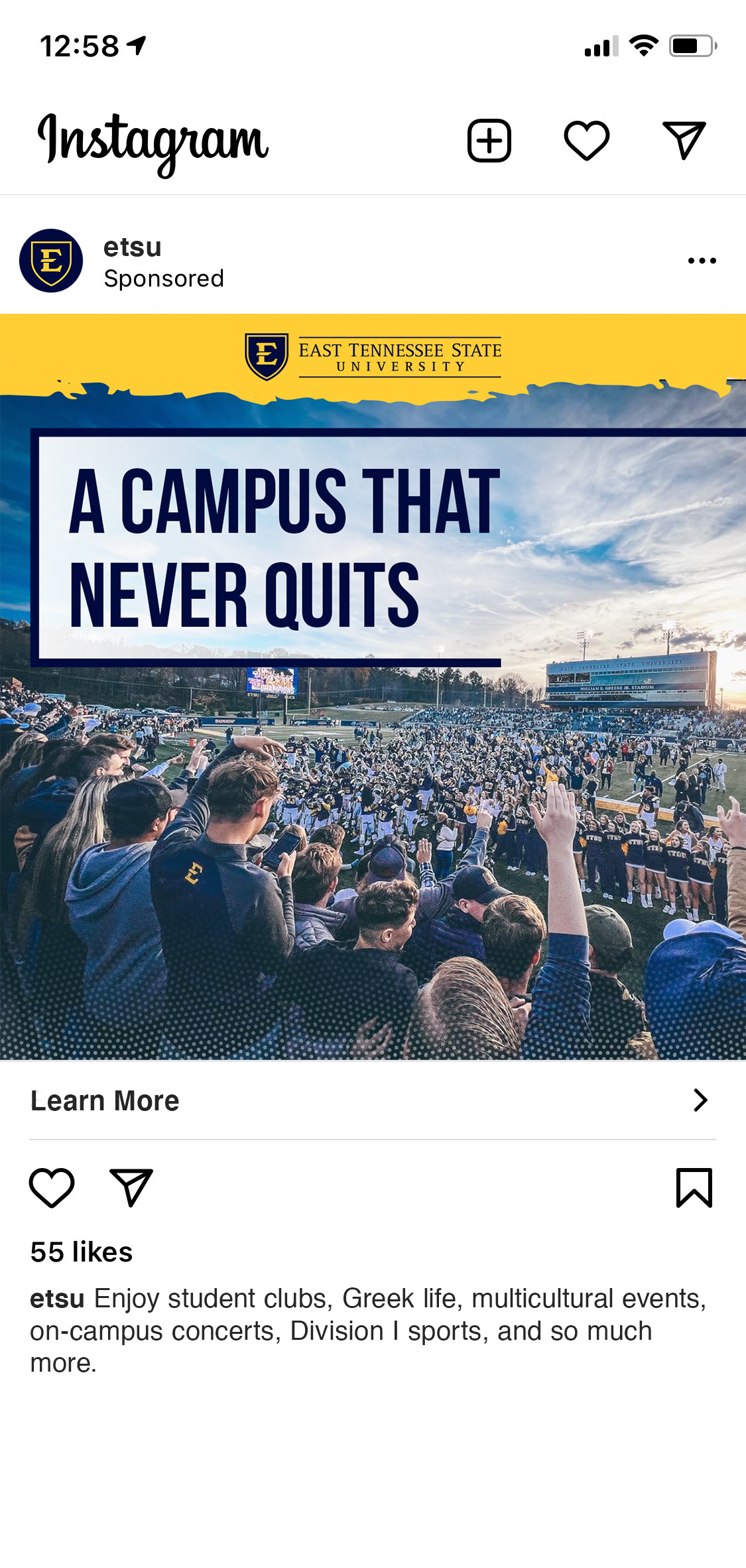This screenshot has height=1568, width=746.
Task: Bookmark the etsu sponsored post
Action: (x=694, y=1187)
